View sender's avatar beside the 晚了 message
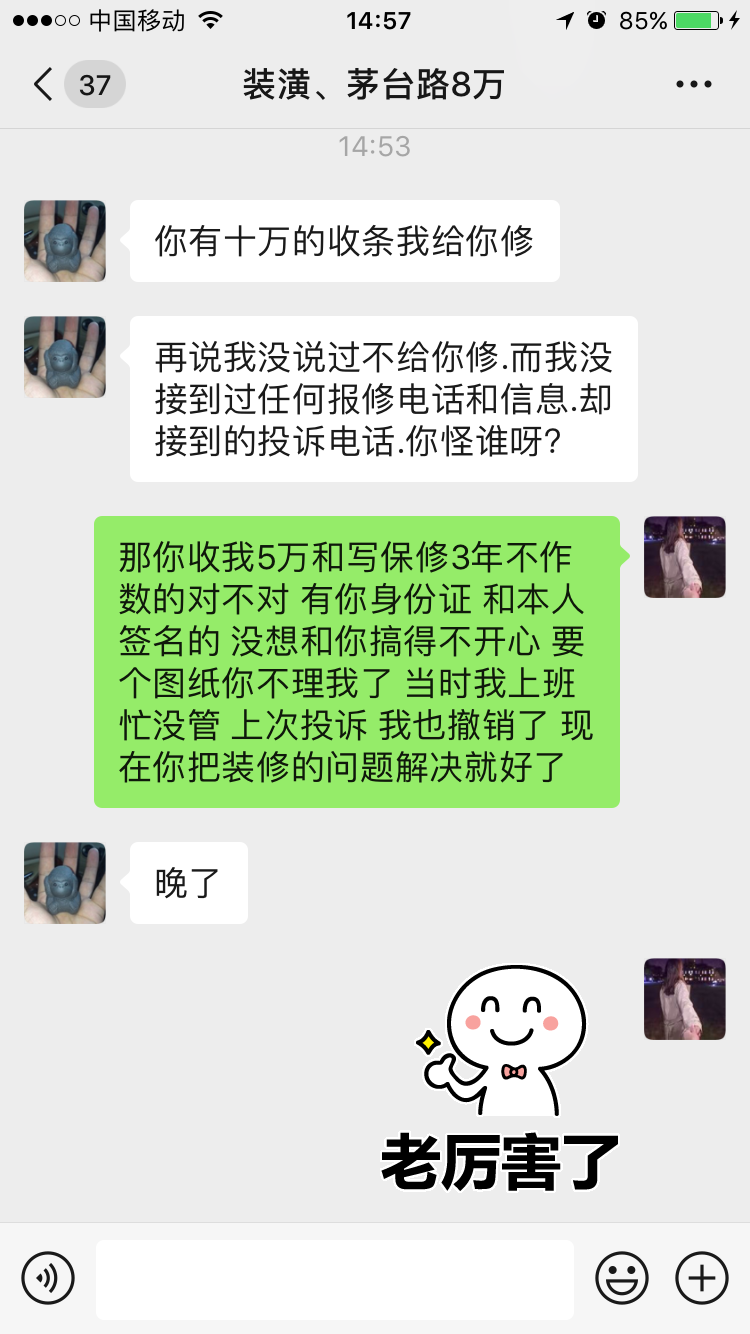This screenshot has width=750, height=1334. coord(65,883)
